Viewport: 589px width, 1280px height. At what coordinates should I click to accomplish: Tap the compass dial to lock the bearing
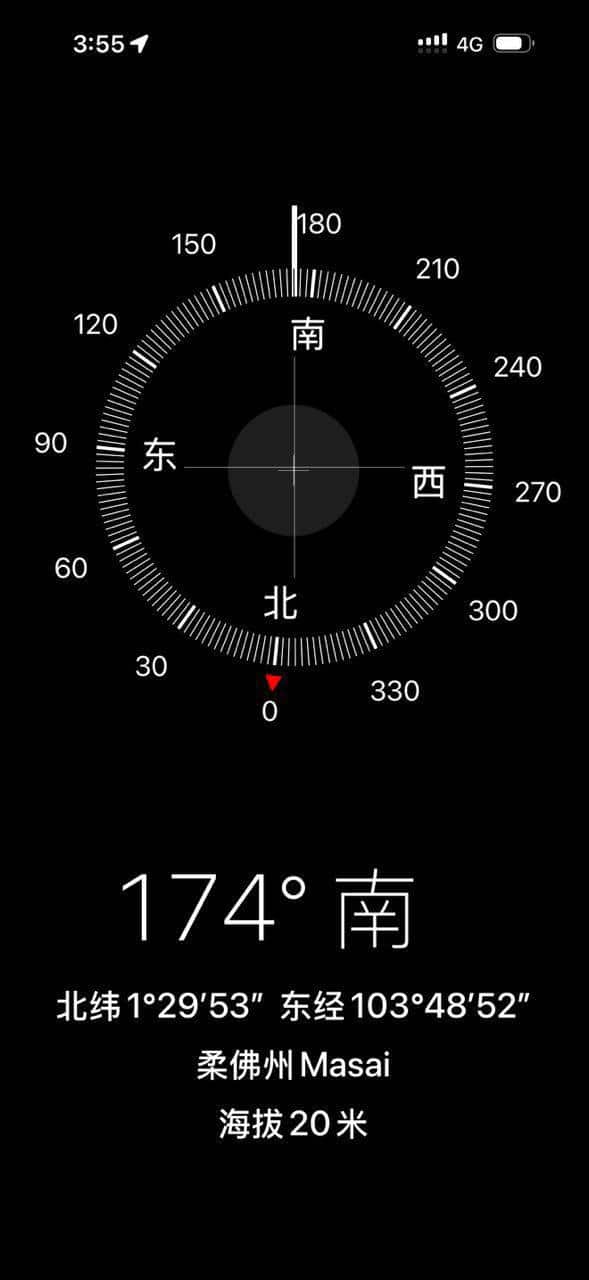(x=294, y=467)
